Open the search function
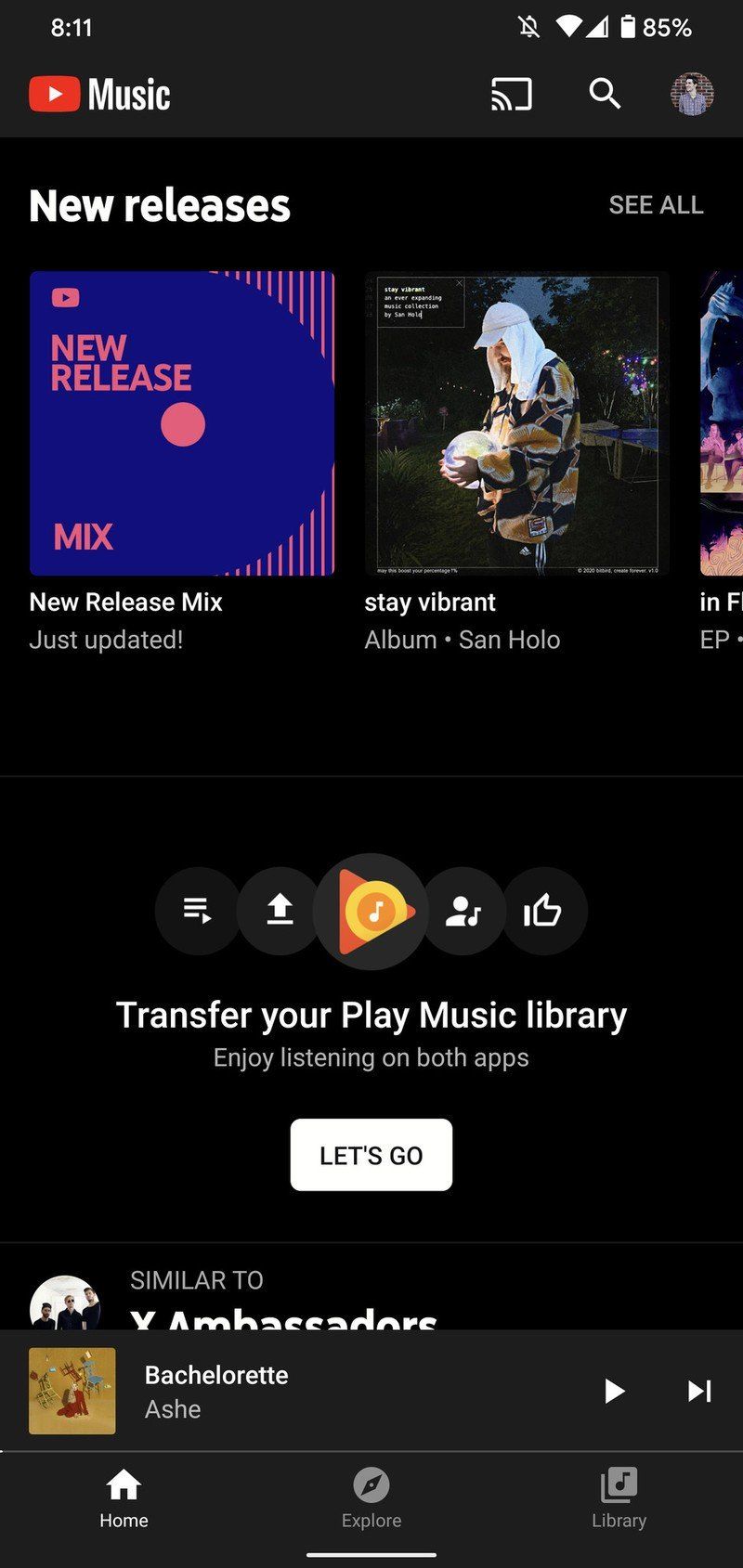Viewport: 743px width, 1568px height. [x=604, y=94]
